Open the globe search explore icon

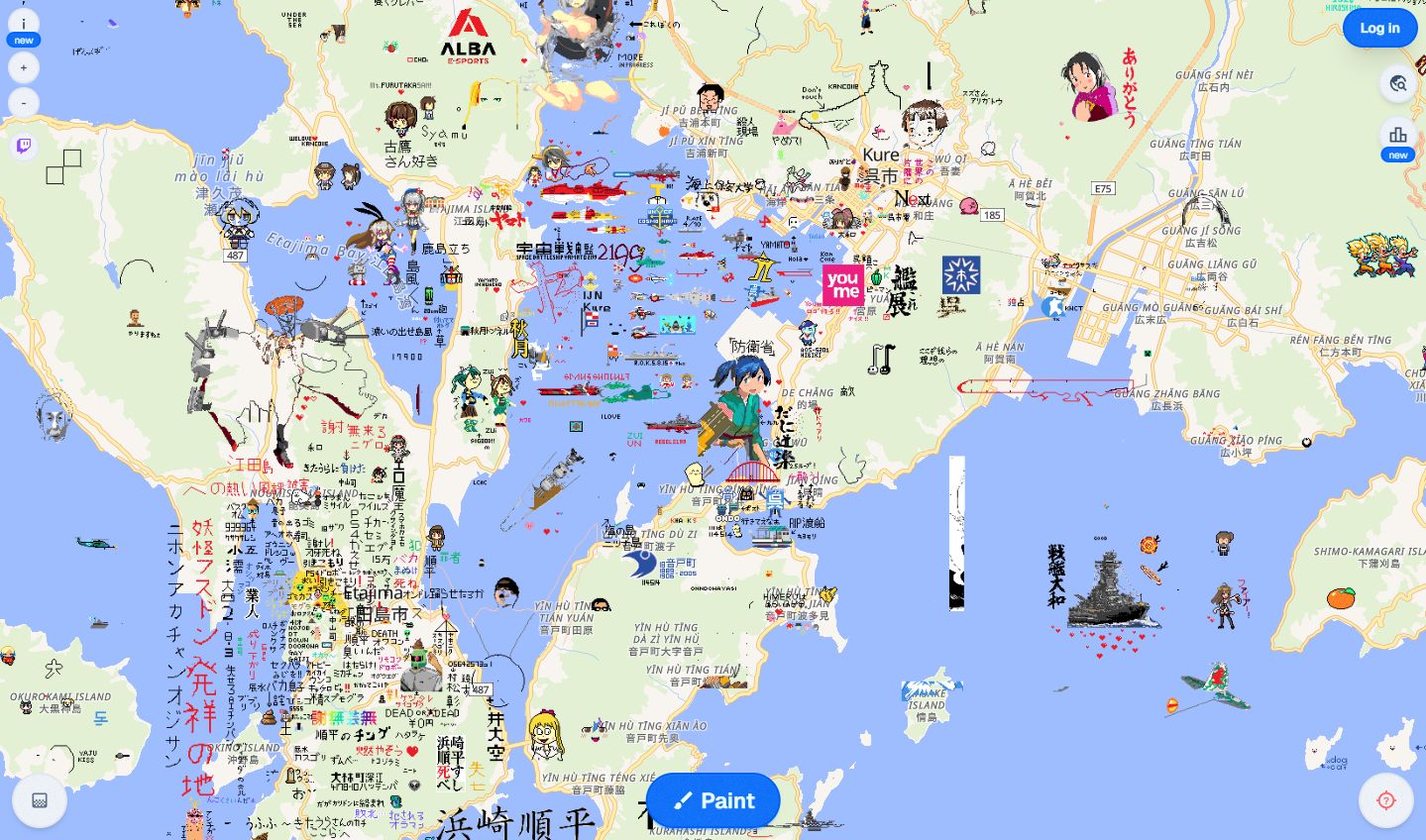pyautogui.click(x=1397, y=83)
